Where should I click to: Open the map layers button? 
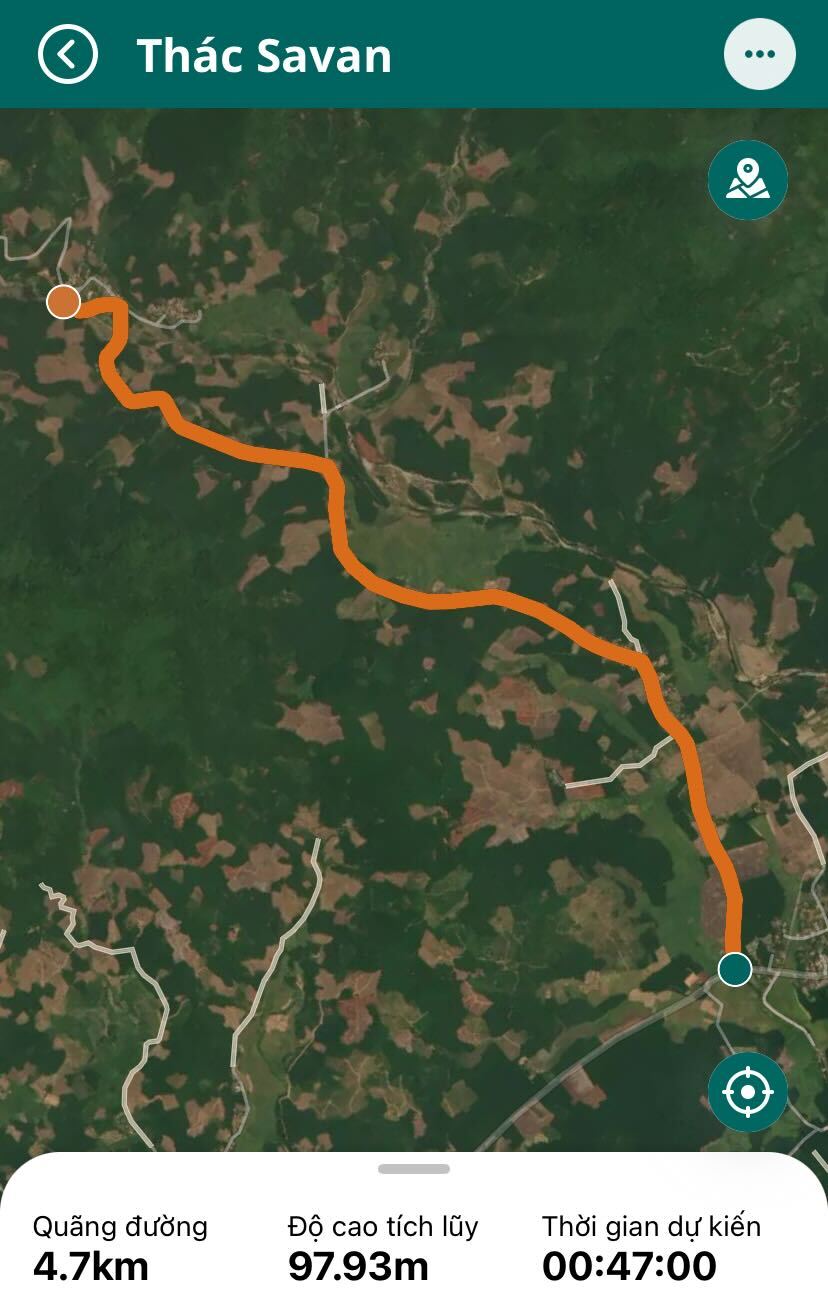[747, 181]
